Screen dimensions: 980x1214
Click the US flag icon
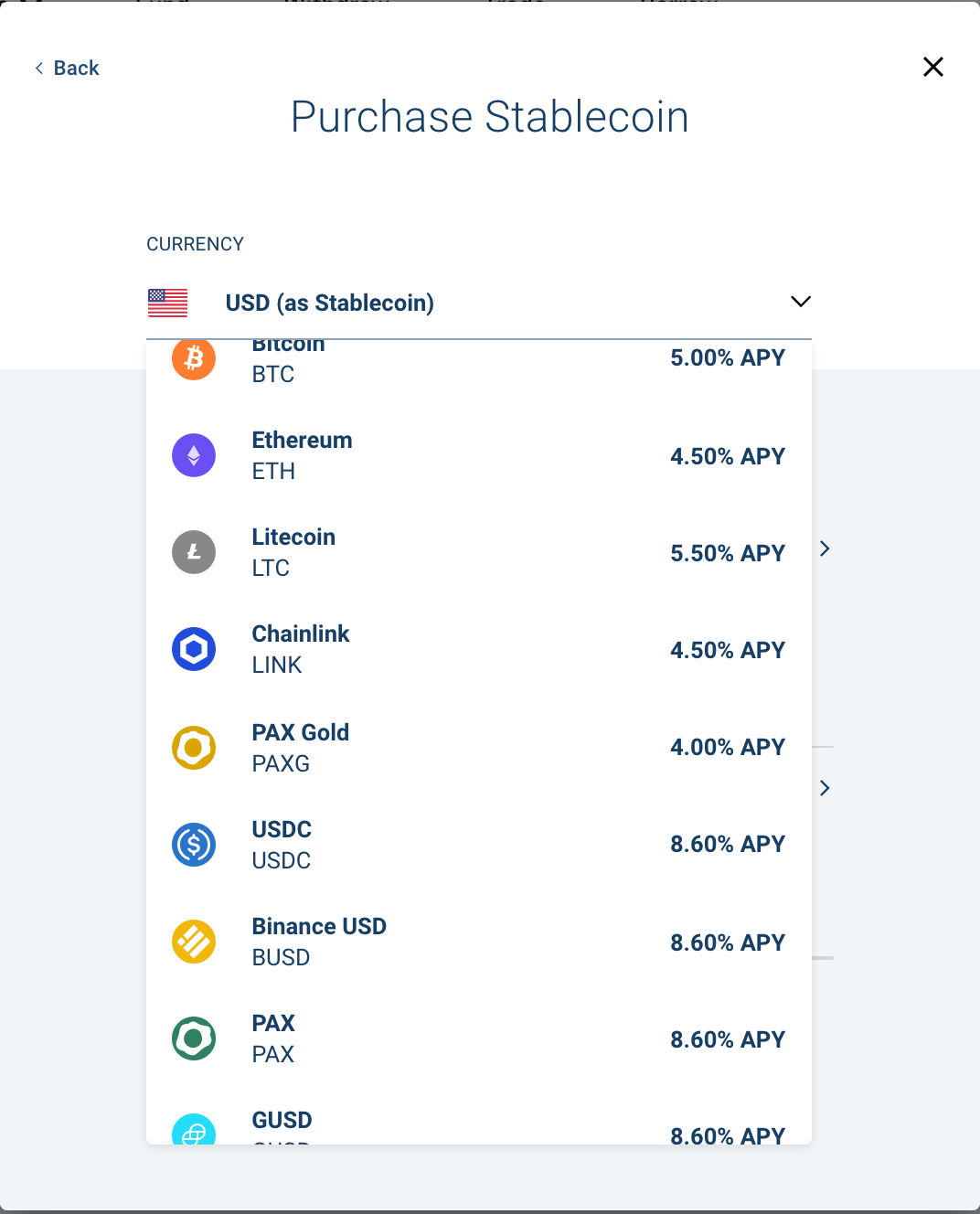click(x=166, y=302)
